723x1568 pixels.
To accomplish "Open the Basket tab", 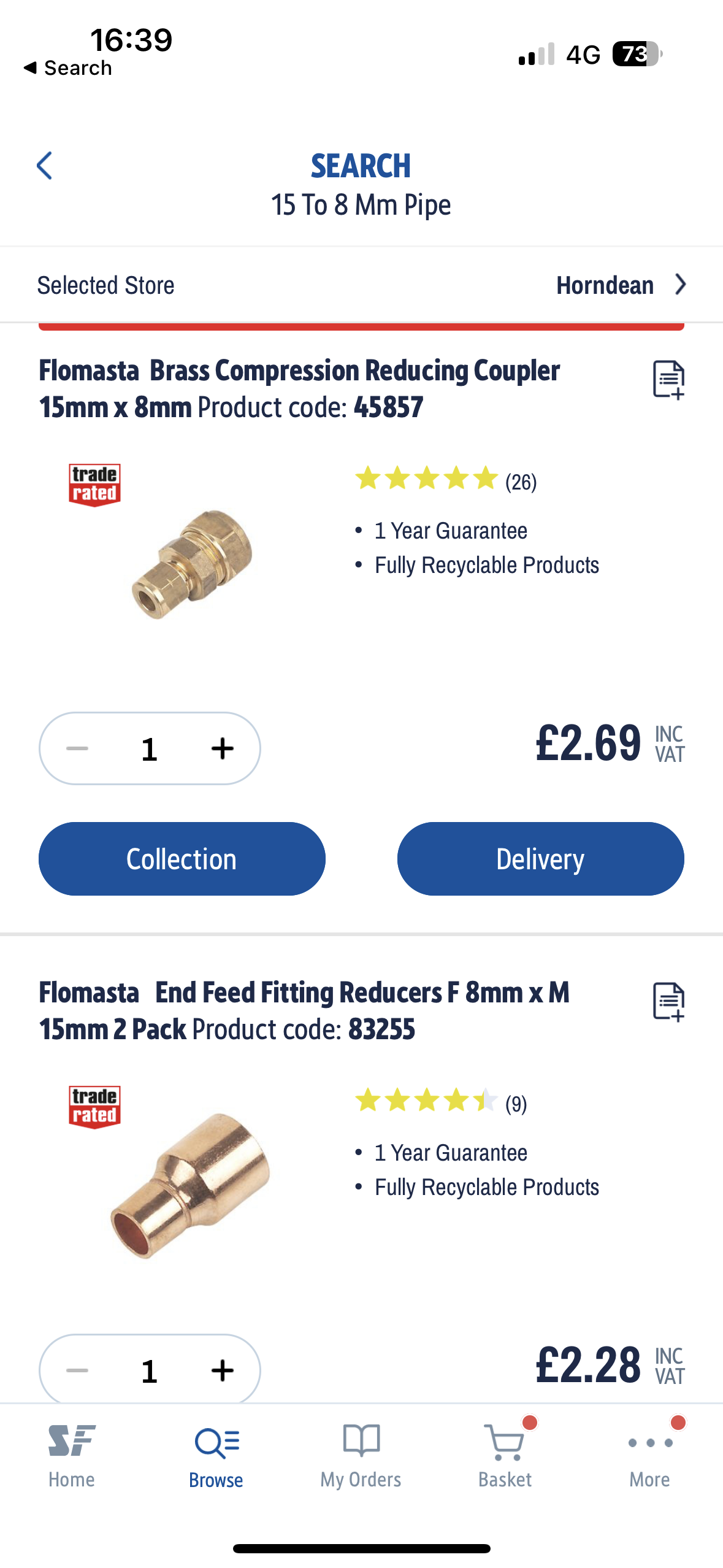I will coord(505,1455).
